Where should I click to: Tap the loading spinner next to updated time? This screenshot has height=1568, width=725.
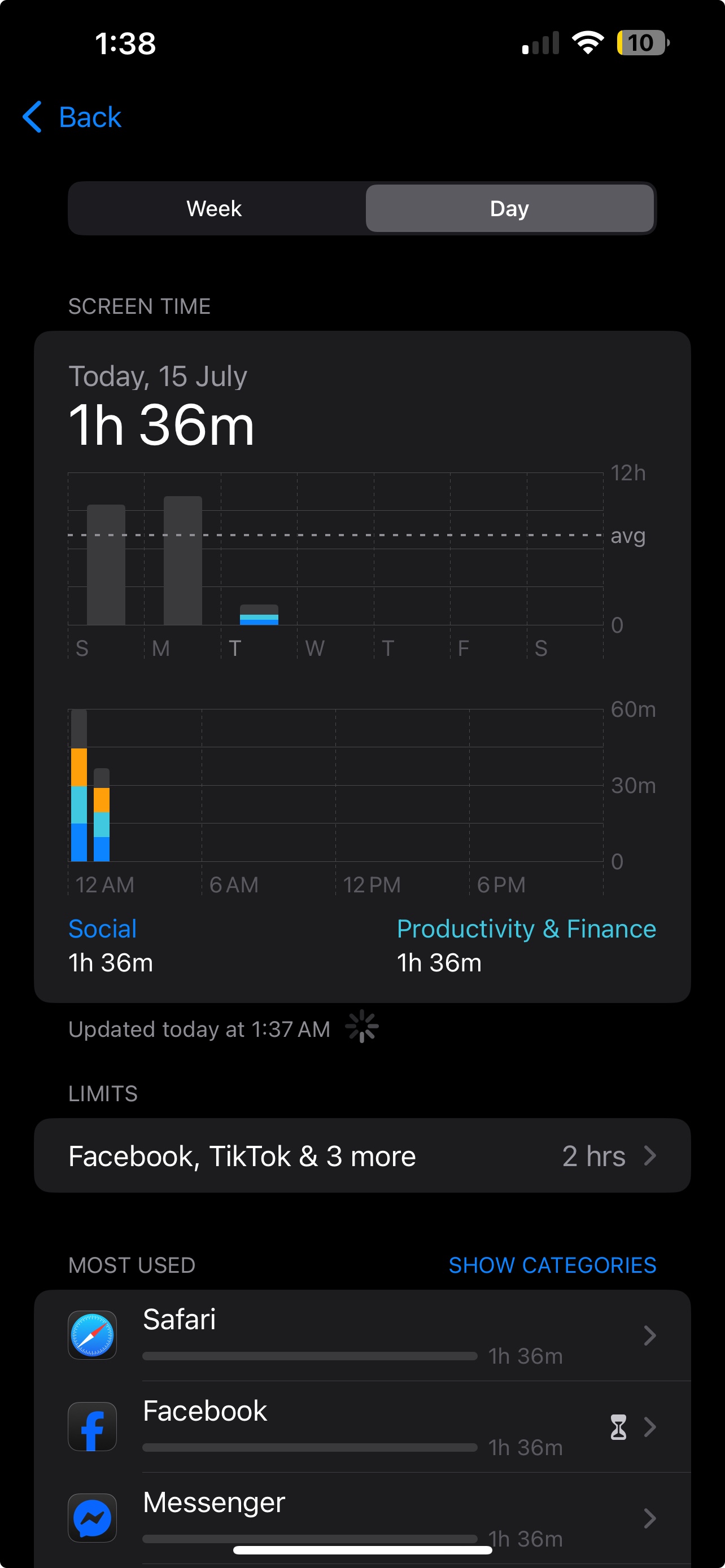tap(361, 1027)
